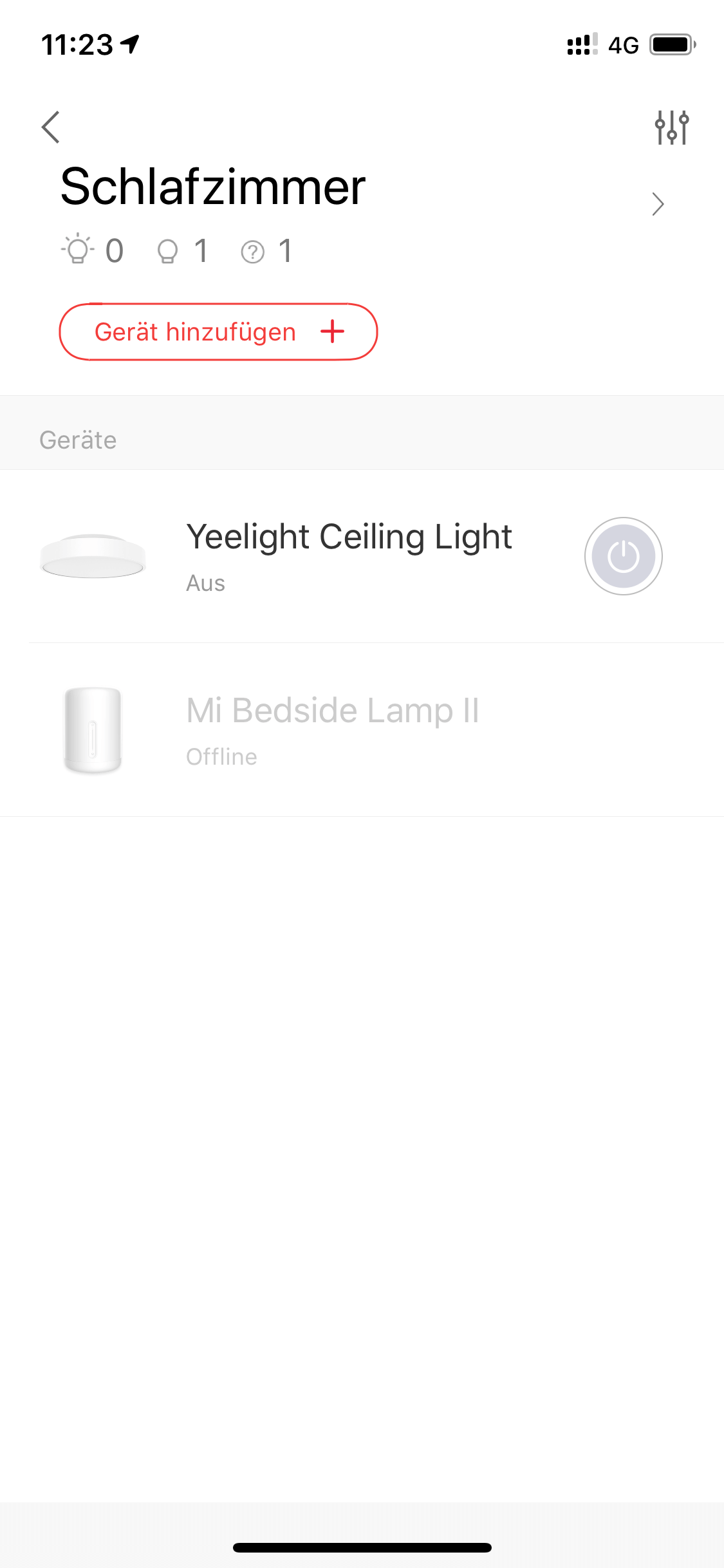Open Schlafzimmer room details chevron
Image resolution: width=724 pixels, height=1568 pixels.
[657, 204]
